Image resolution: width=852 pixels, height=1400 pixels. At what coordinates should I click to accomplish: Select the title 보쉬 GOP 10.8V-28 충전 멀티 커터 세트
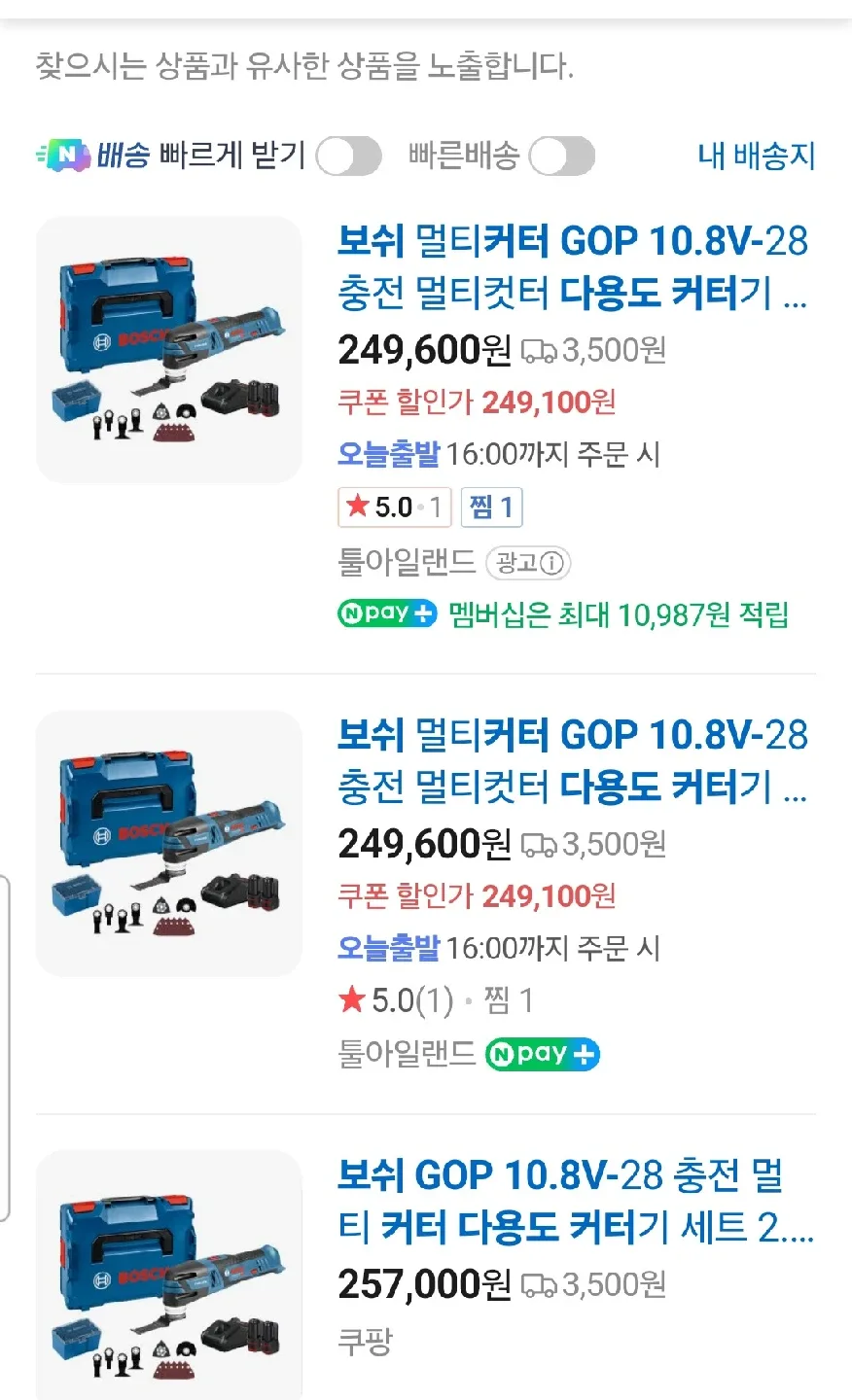pyautogui.click(x=574, y=1201)
